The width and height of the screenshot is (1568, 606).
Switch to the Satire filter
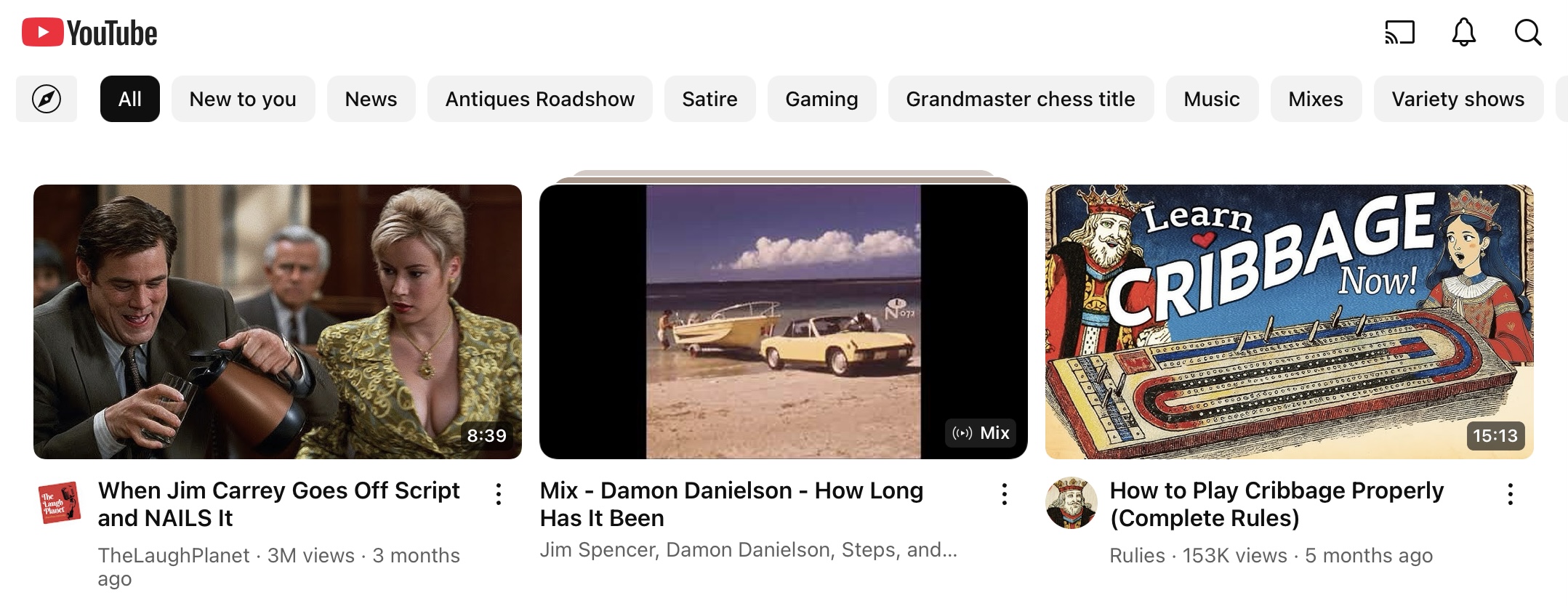click(x=709, y=99)
